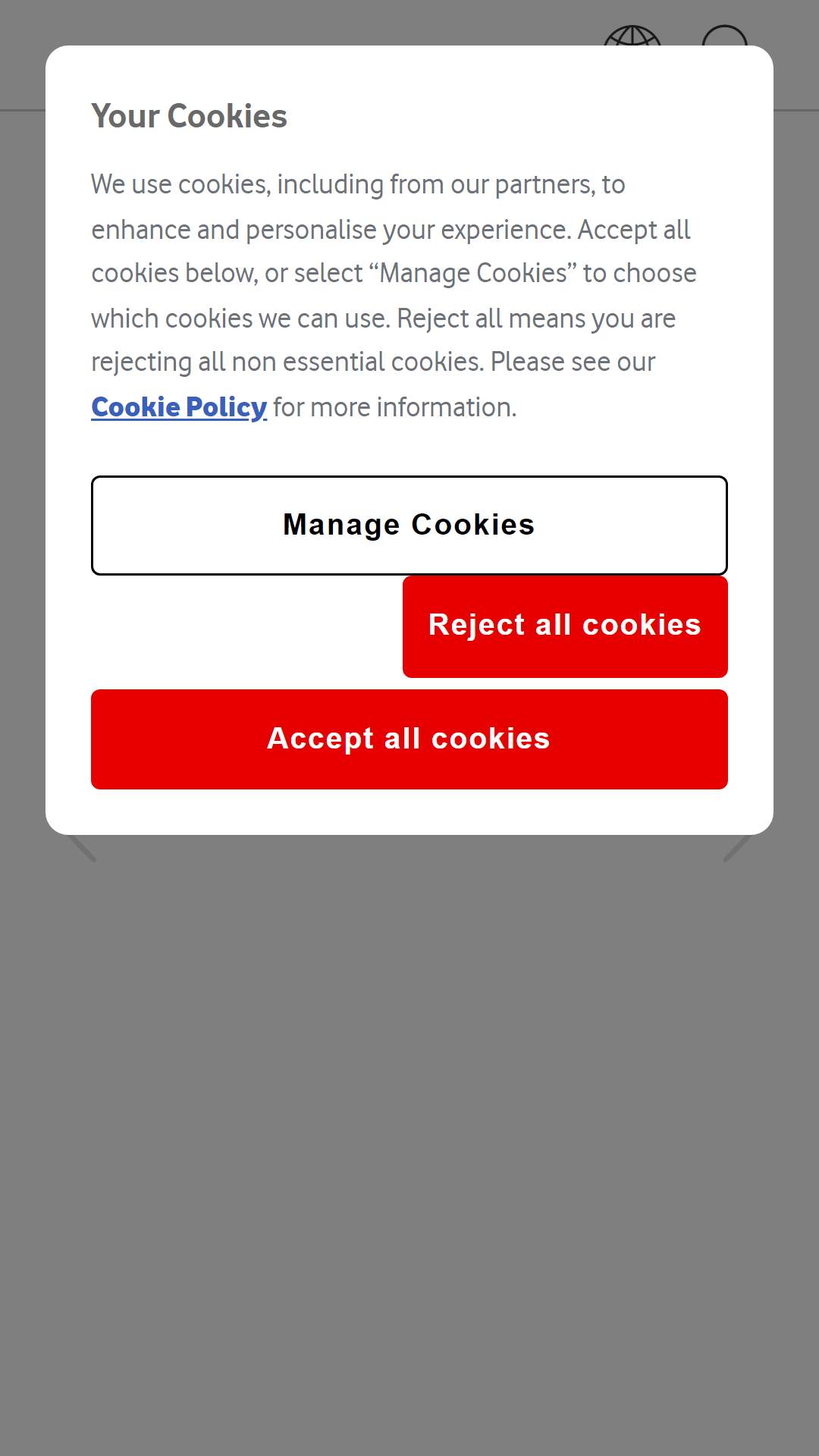This screenshot has width=819, height=1456.
Task: Reject all cookies
Action: pyautogui.click(x=565, y=626)
